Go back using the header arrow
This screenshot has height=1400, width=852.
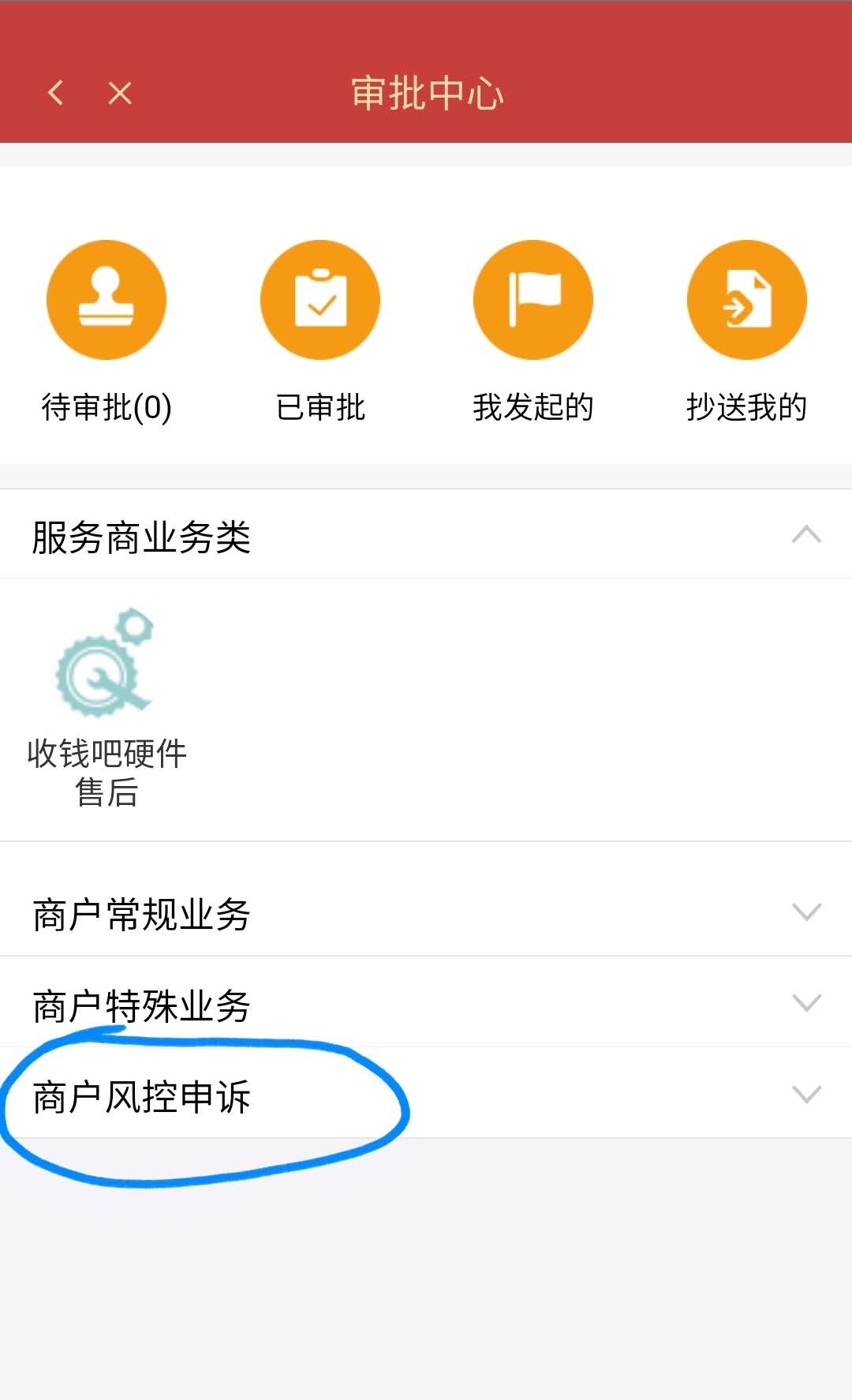tap(55, 93)
